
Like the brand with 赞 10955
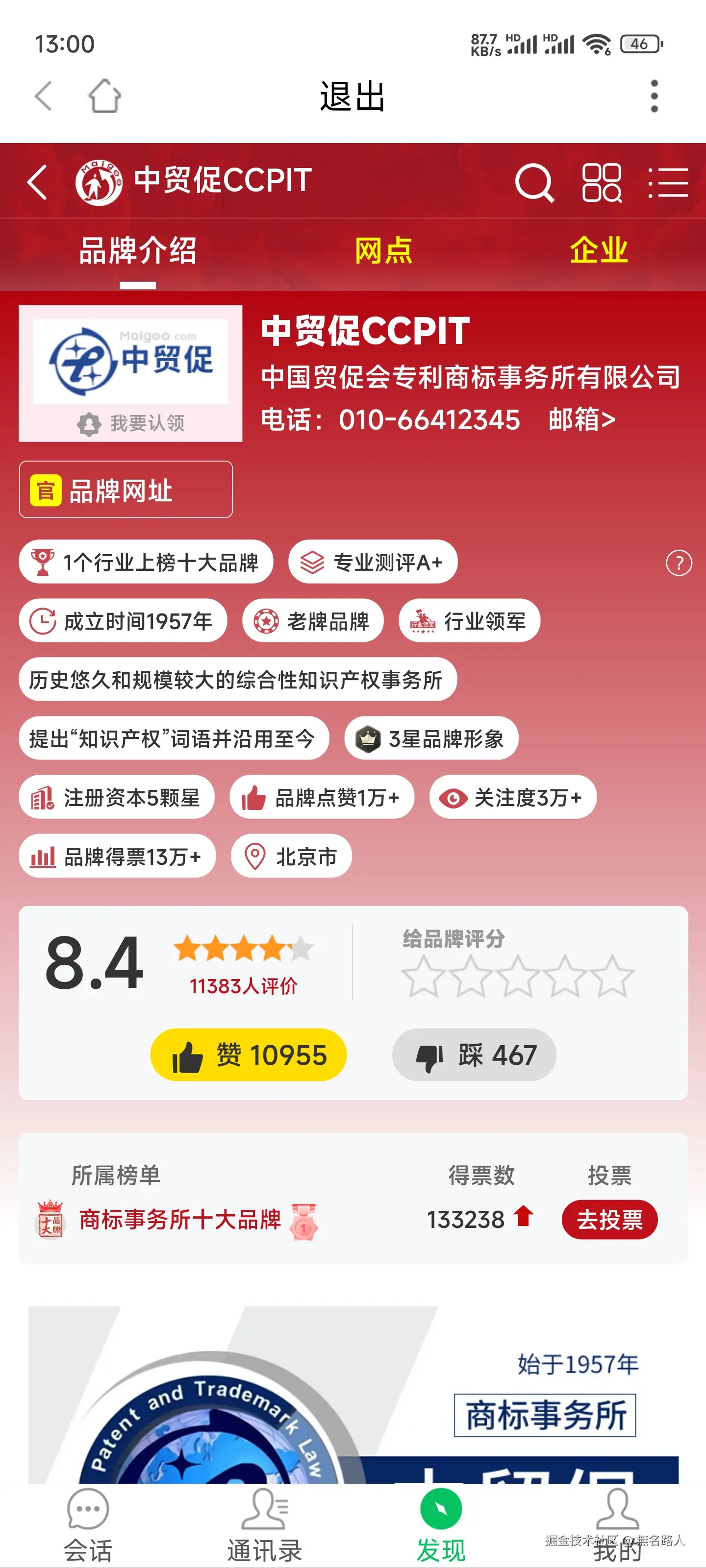[249, 1055]
